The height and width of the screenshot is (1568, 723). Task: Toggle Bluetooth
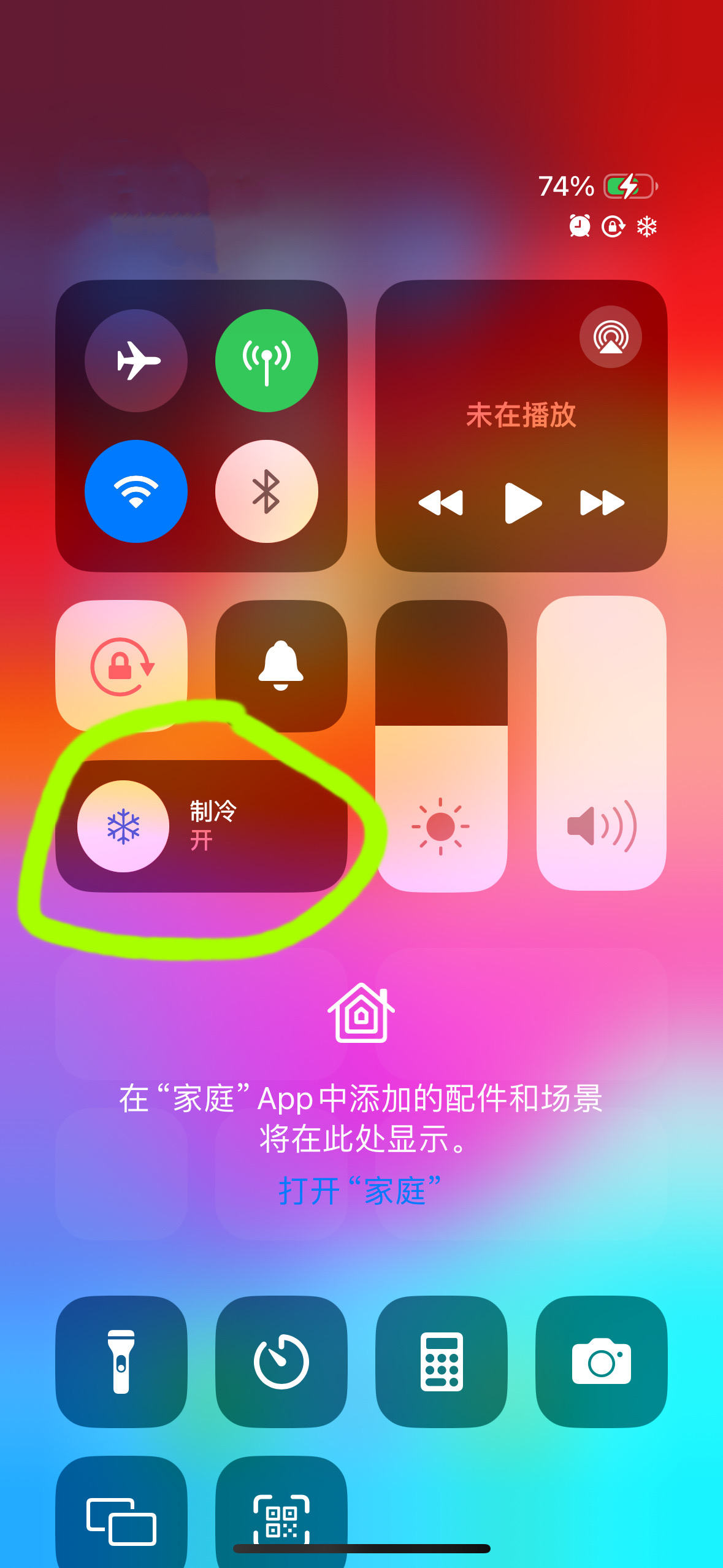[267, 491]
